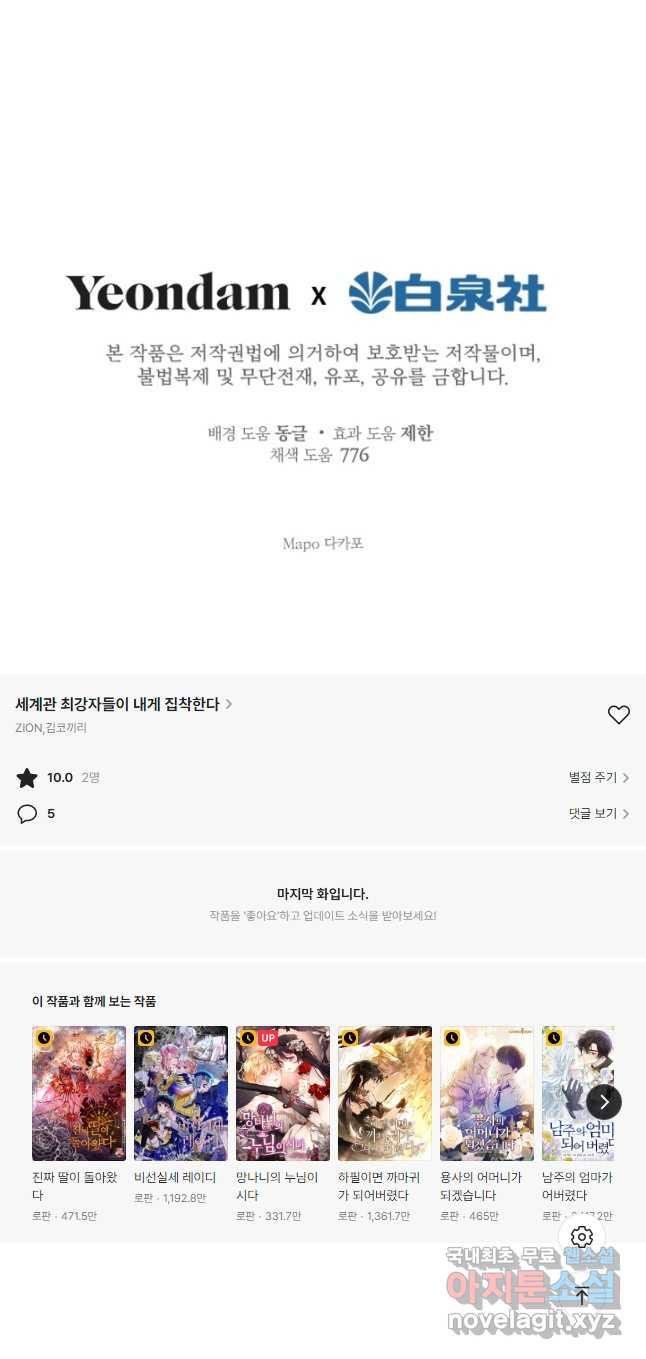Jump to the top of the page
Viewport: 646px width, 1359px height.
point(582,1296)
